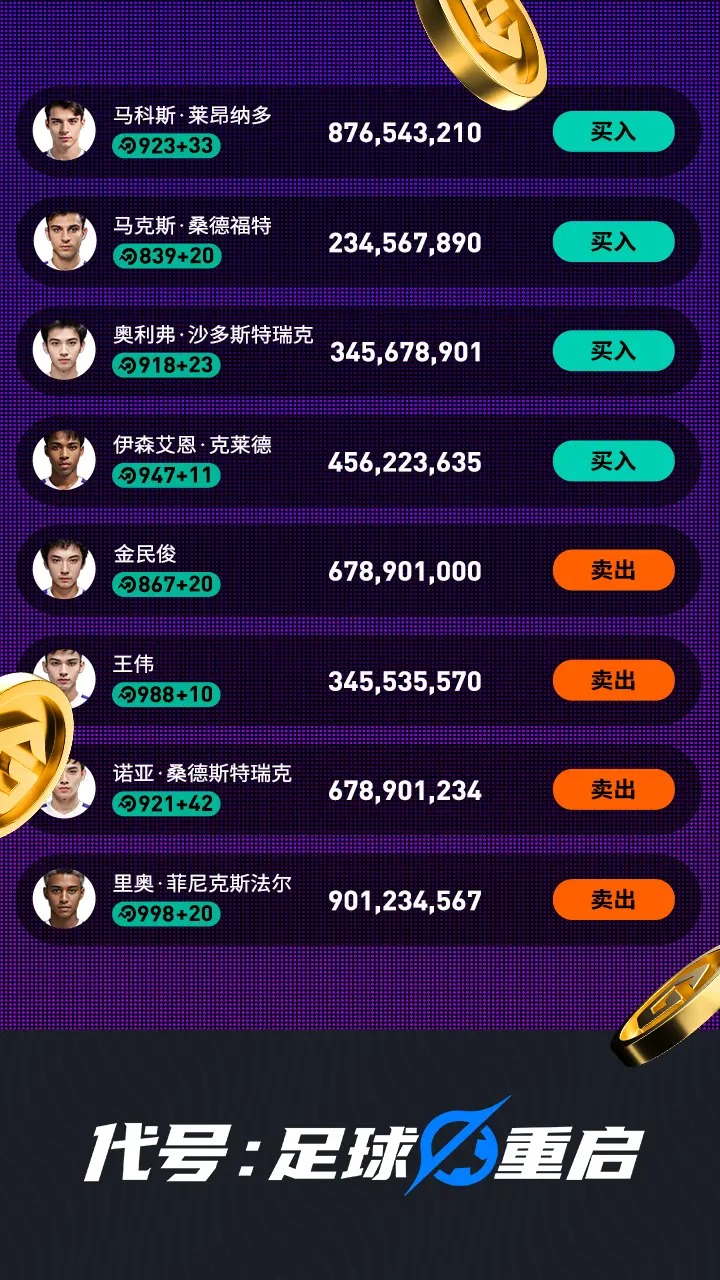
Task: Click 金民俊's player avatar
Action: point(67,570)
